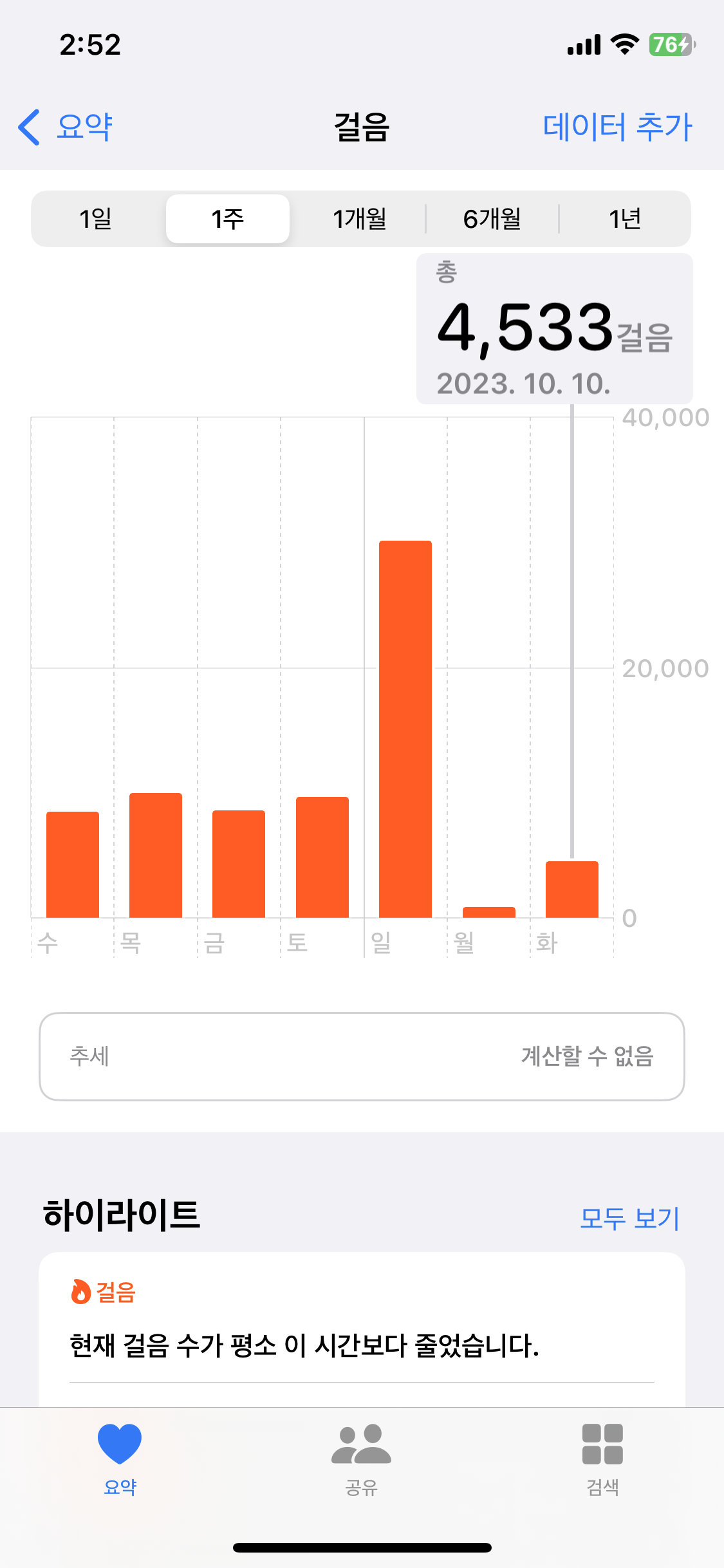Select the 1주 segment

pyautogui.click(x=228, y=219)
